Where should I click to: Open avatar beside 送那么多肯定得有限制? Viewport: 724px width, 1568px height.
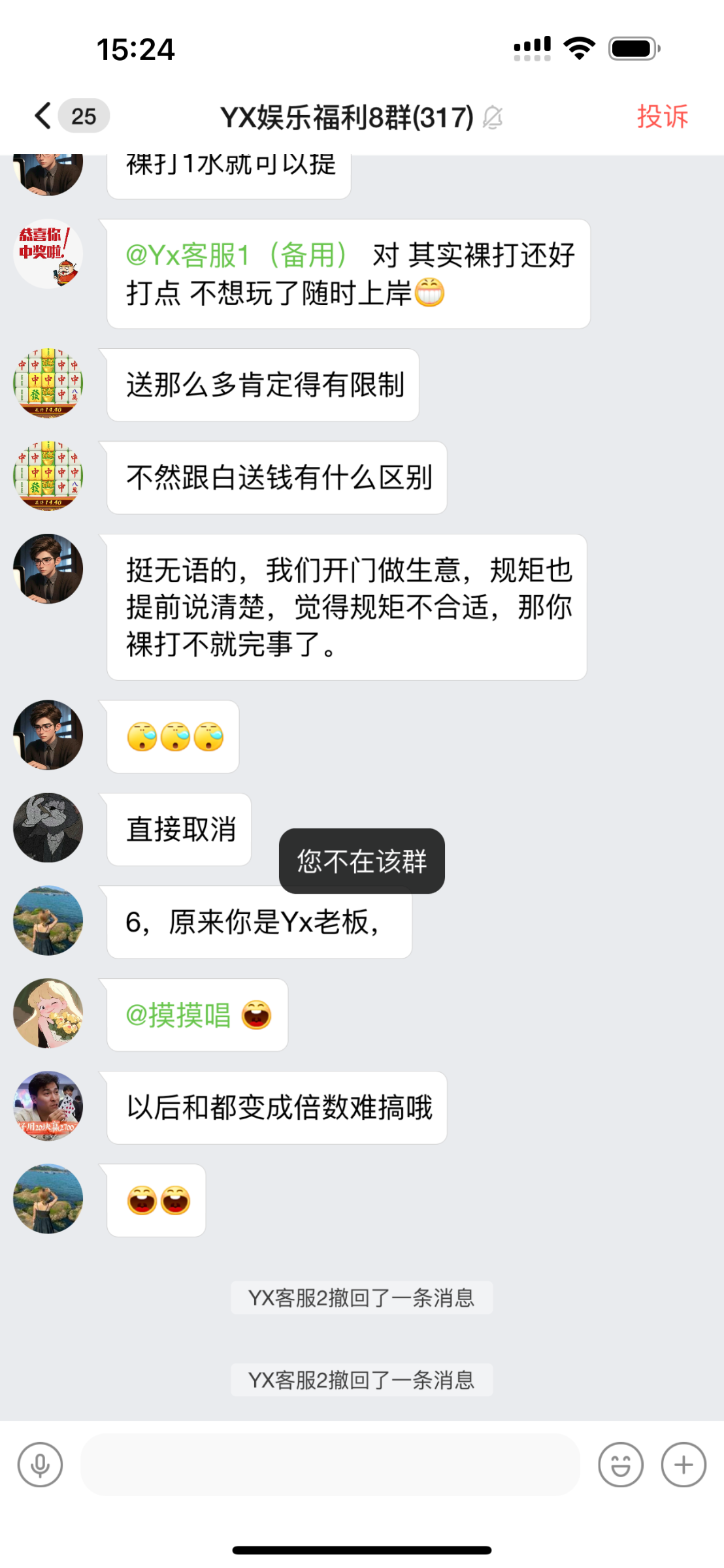click(48, 383)
